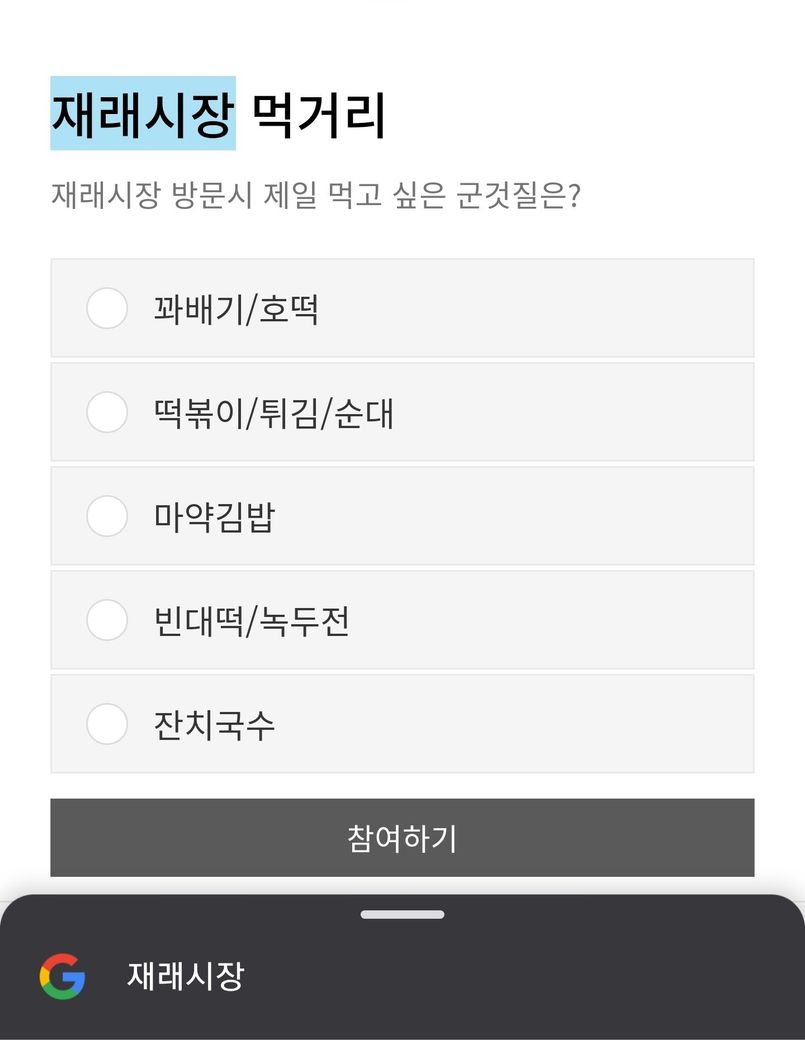Expand the bottom sheet handle

(x=402, y=914)
